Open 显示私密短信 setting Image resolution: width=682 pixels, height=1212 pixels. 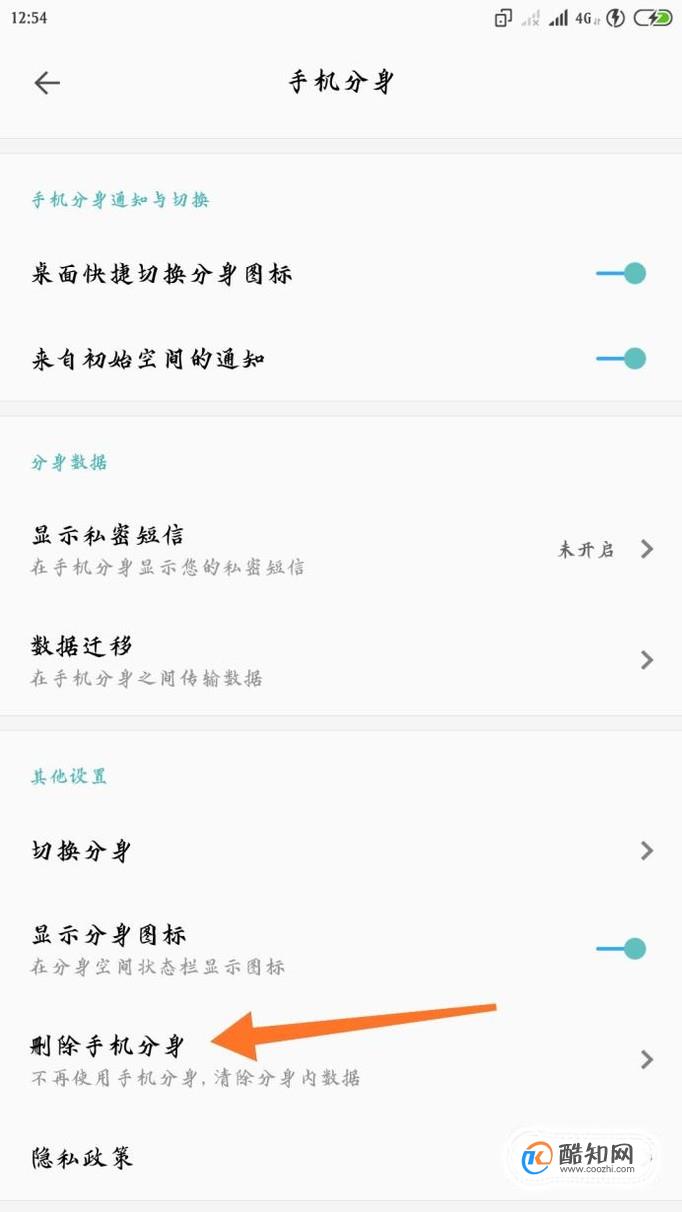tap(341, 549)
